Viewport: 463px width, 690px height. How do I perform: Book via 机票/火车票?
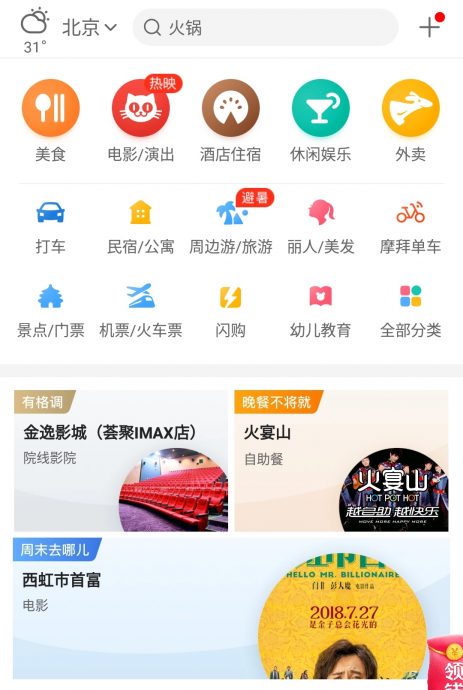[x=141, y=311]
